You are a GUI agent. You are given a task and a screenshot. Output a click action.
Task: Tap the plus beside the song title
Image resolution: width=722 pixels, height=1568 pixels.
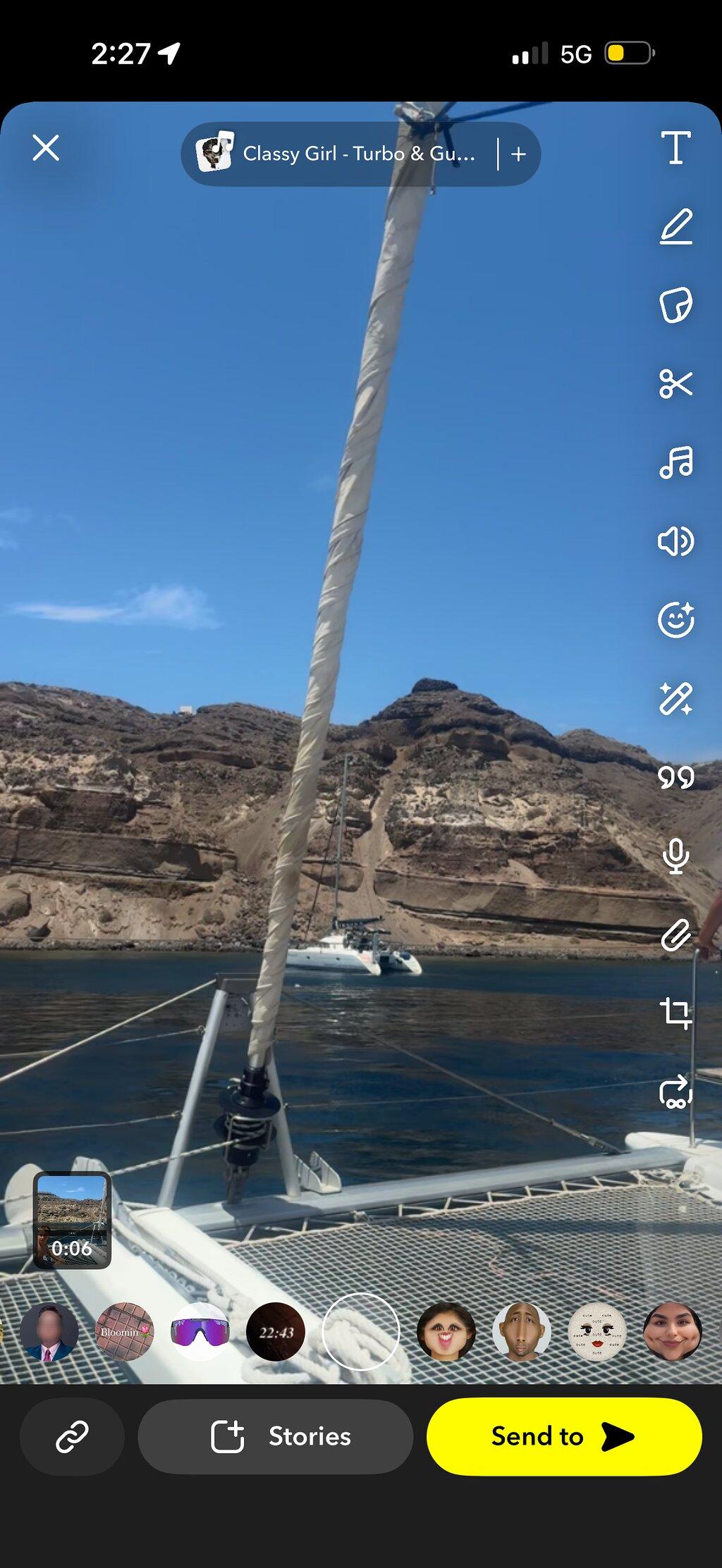(x=518, y=154)
